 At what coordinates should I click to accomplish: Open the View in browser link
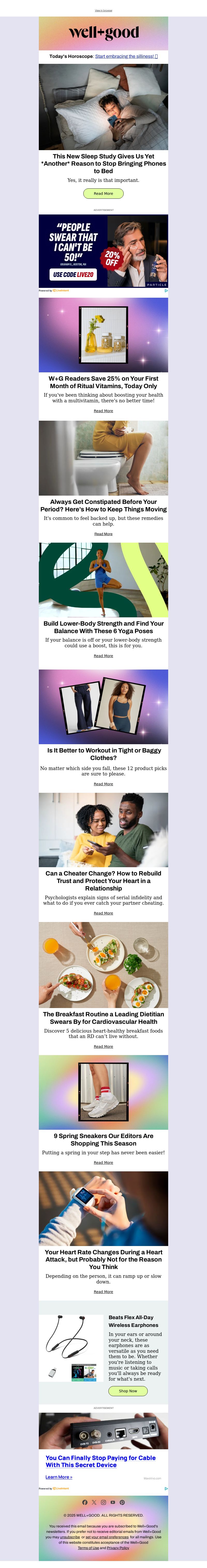tap(103, 10)
